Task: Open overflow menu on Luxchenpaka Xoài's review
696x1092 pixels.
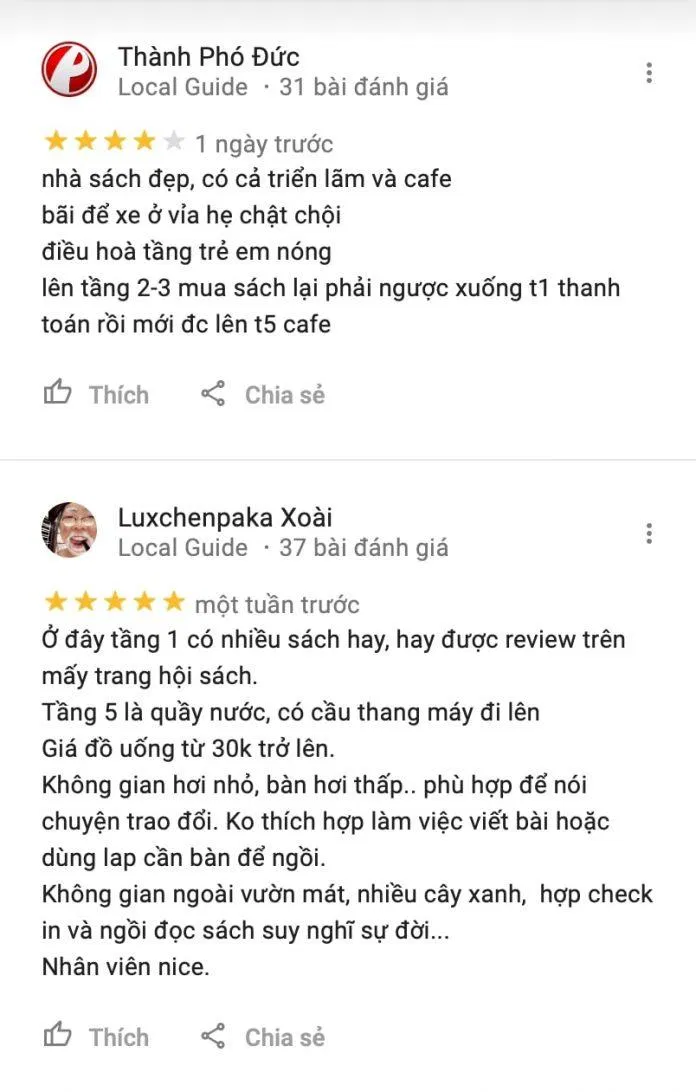Action: click(649, 533)
